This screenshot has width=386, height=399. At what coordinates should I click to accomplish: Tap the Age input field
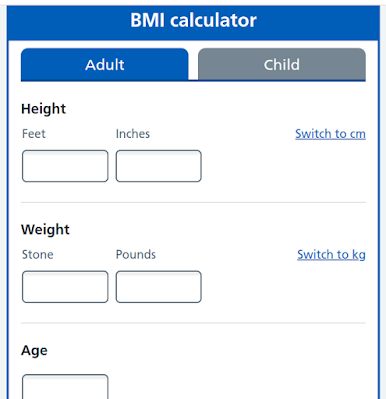pyautogui.click(x=65, y=387)
